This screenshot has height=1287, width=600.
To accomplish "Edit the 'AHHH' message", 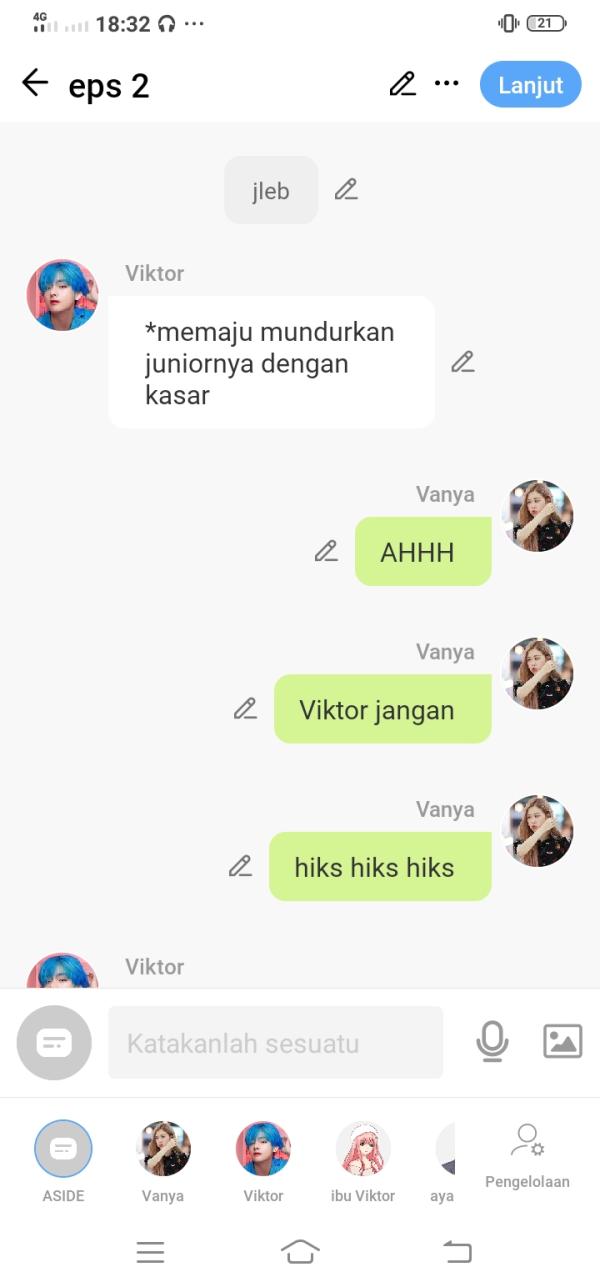I will pyautogui.click(x=326, y=551).
